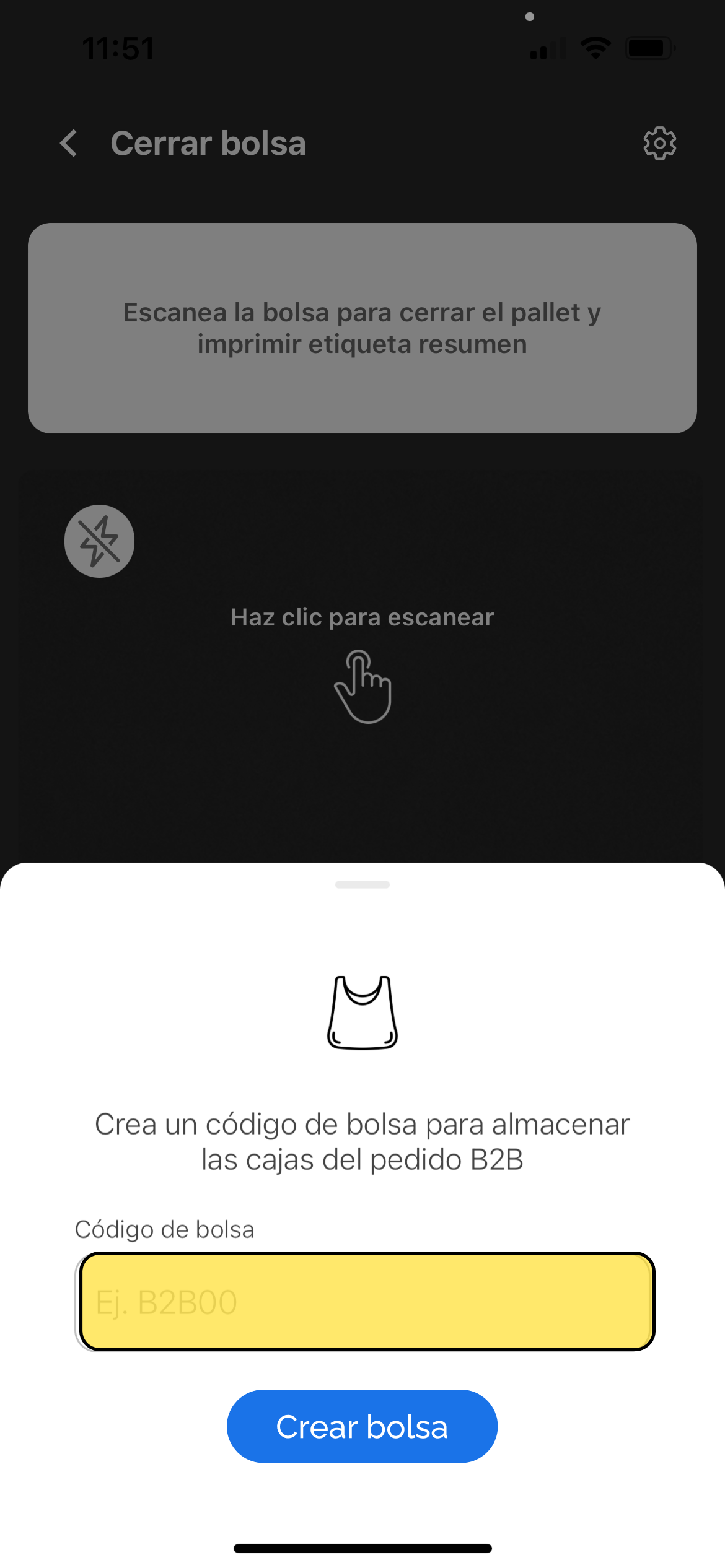Tap the back chevron to leave Cerrar bolsa
The height and width of the screenshot is (1568, 725).
[x=68, y=143]
